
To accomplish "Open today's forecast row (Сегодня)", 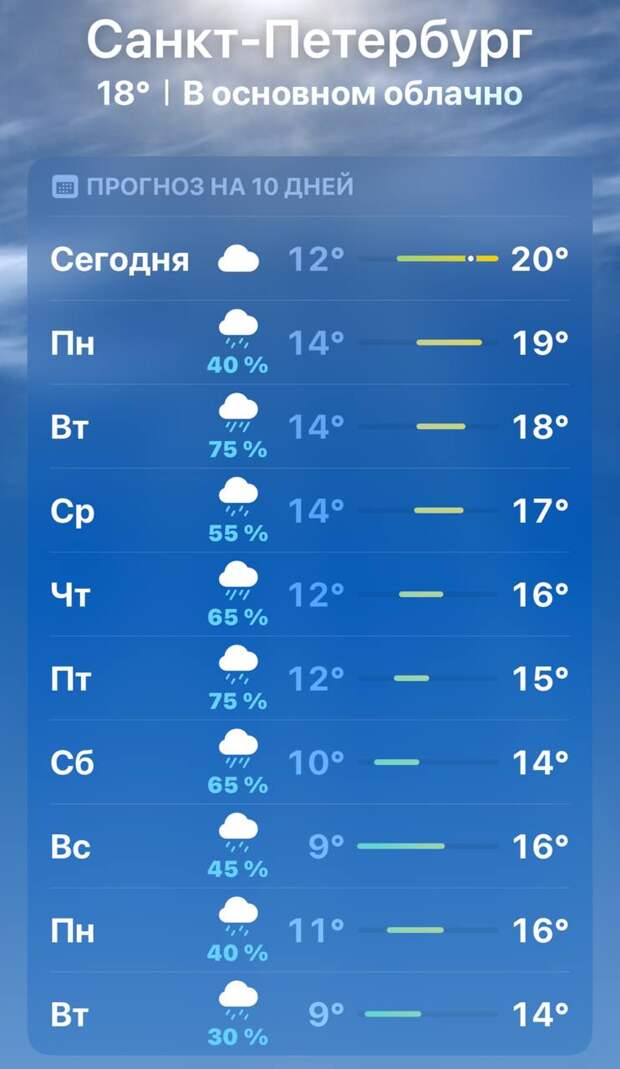I will click(x=310, y=259).
